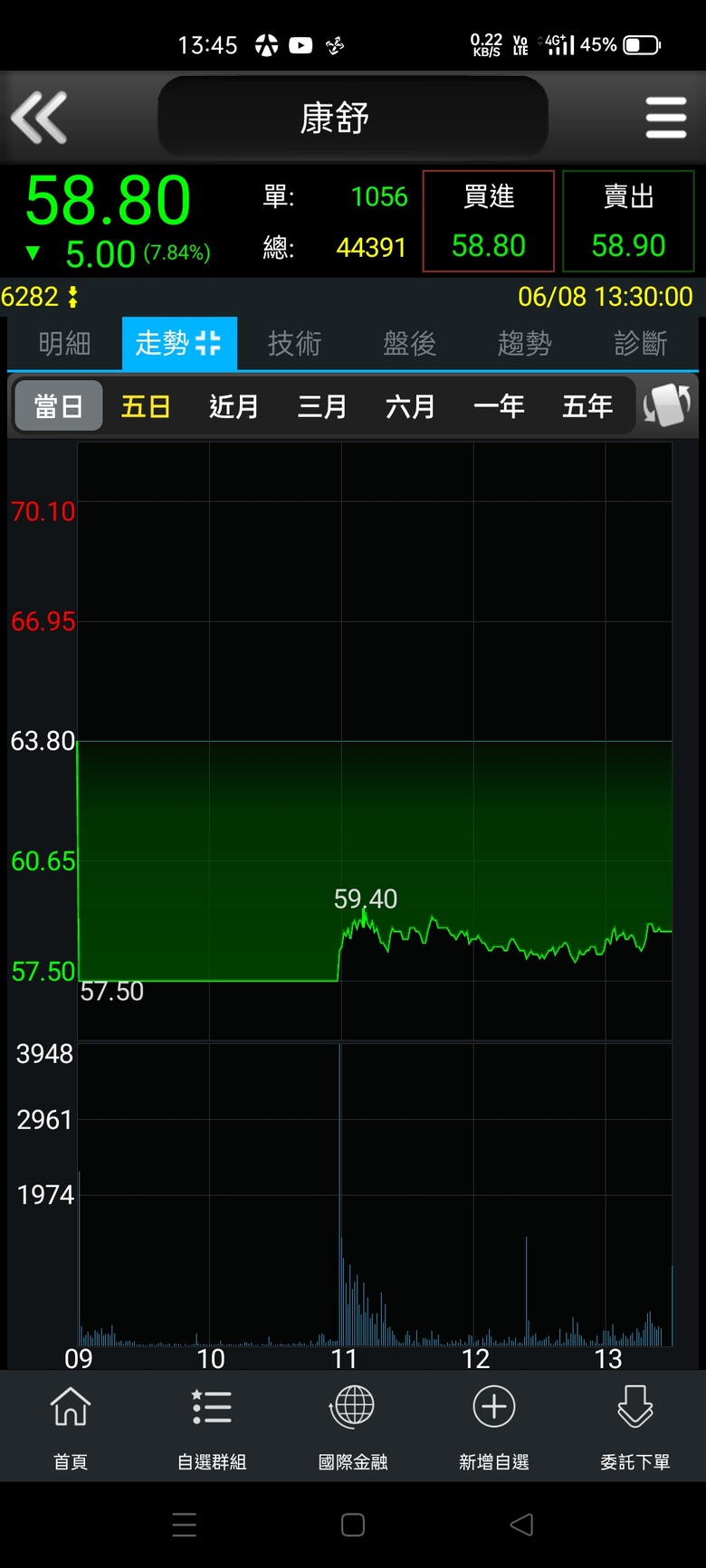Rotate the chart with the rotate icon
Viewport: 706px width, 1568px height.
tap(667, 405)
